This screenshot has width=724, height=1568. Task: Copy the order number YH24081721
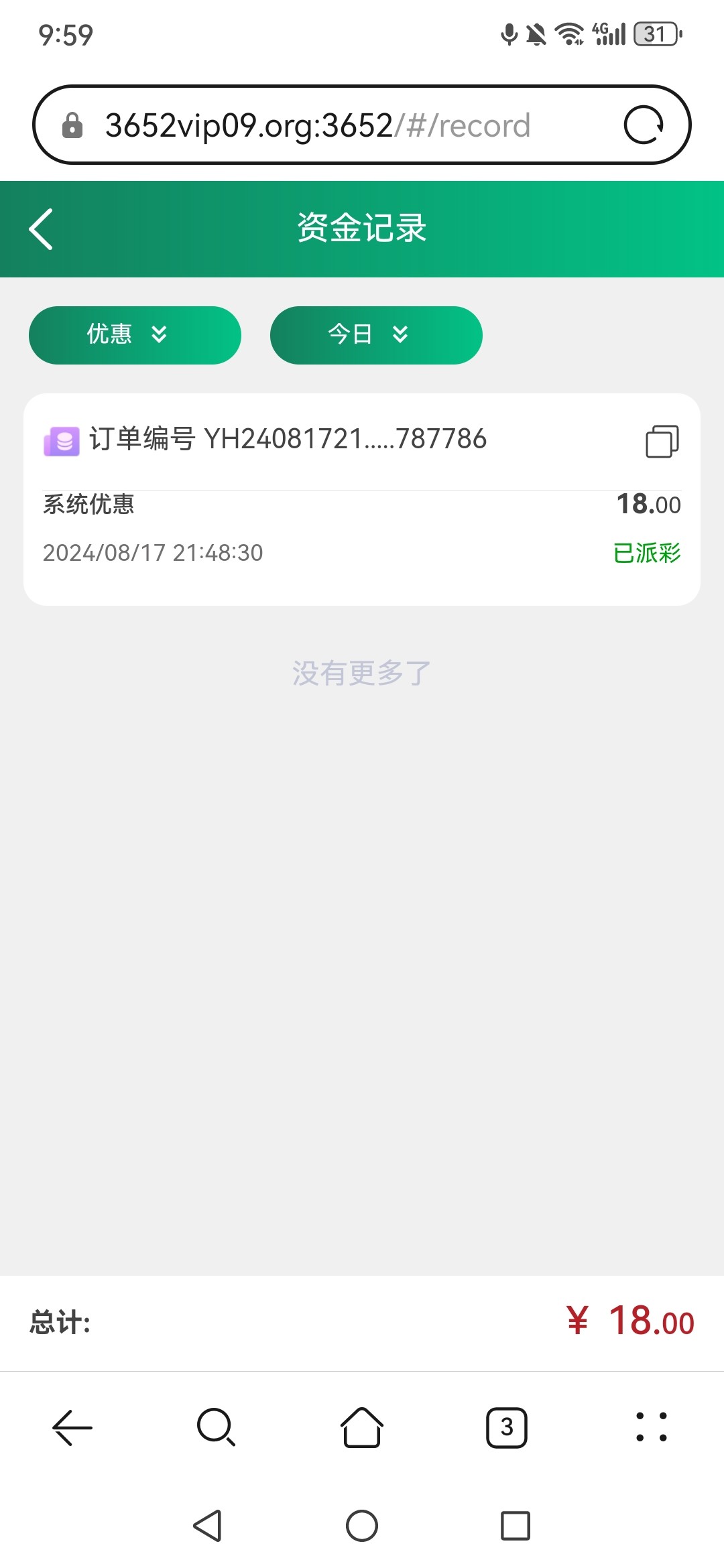click(x=662, y=442)
